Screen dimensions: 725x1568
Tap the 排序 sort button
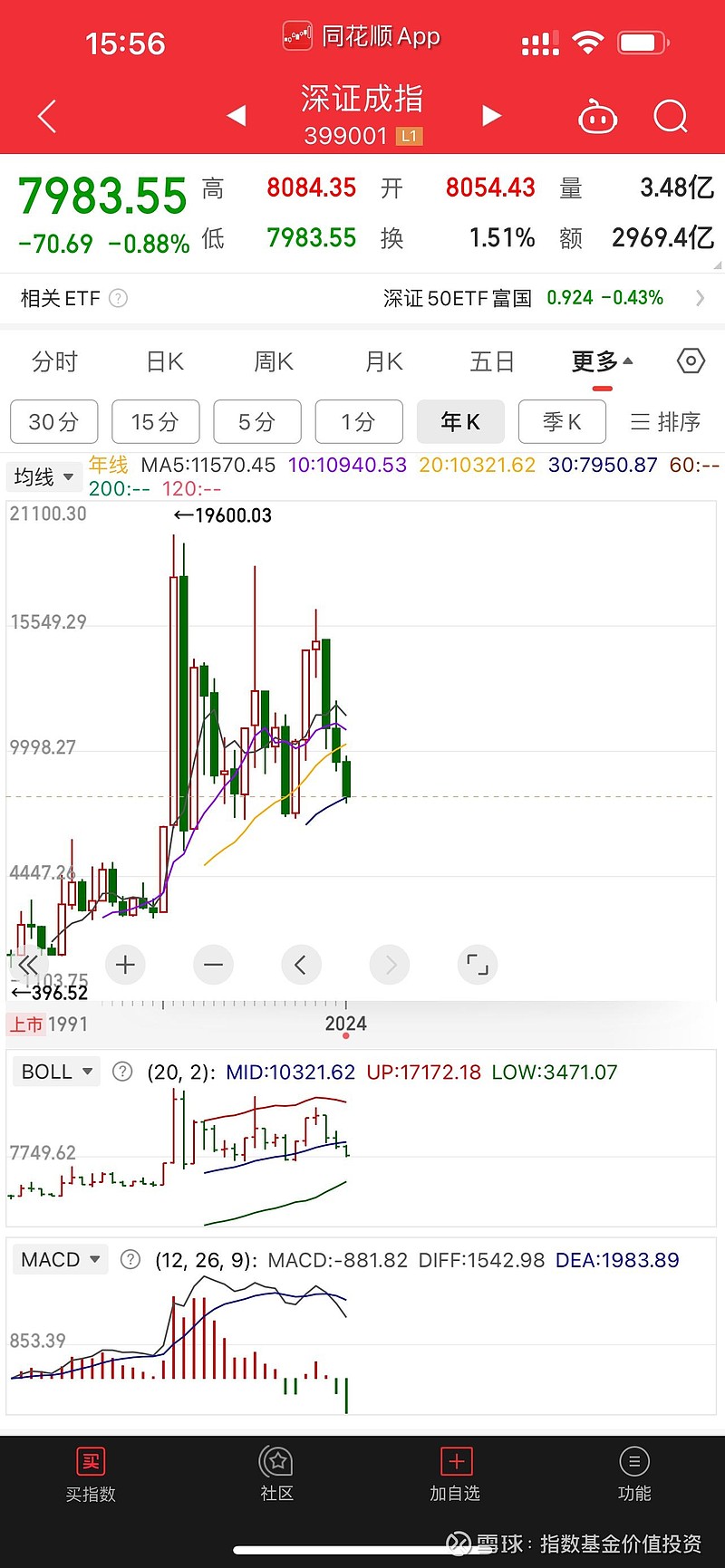coord(666,422)
